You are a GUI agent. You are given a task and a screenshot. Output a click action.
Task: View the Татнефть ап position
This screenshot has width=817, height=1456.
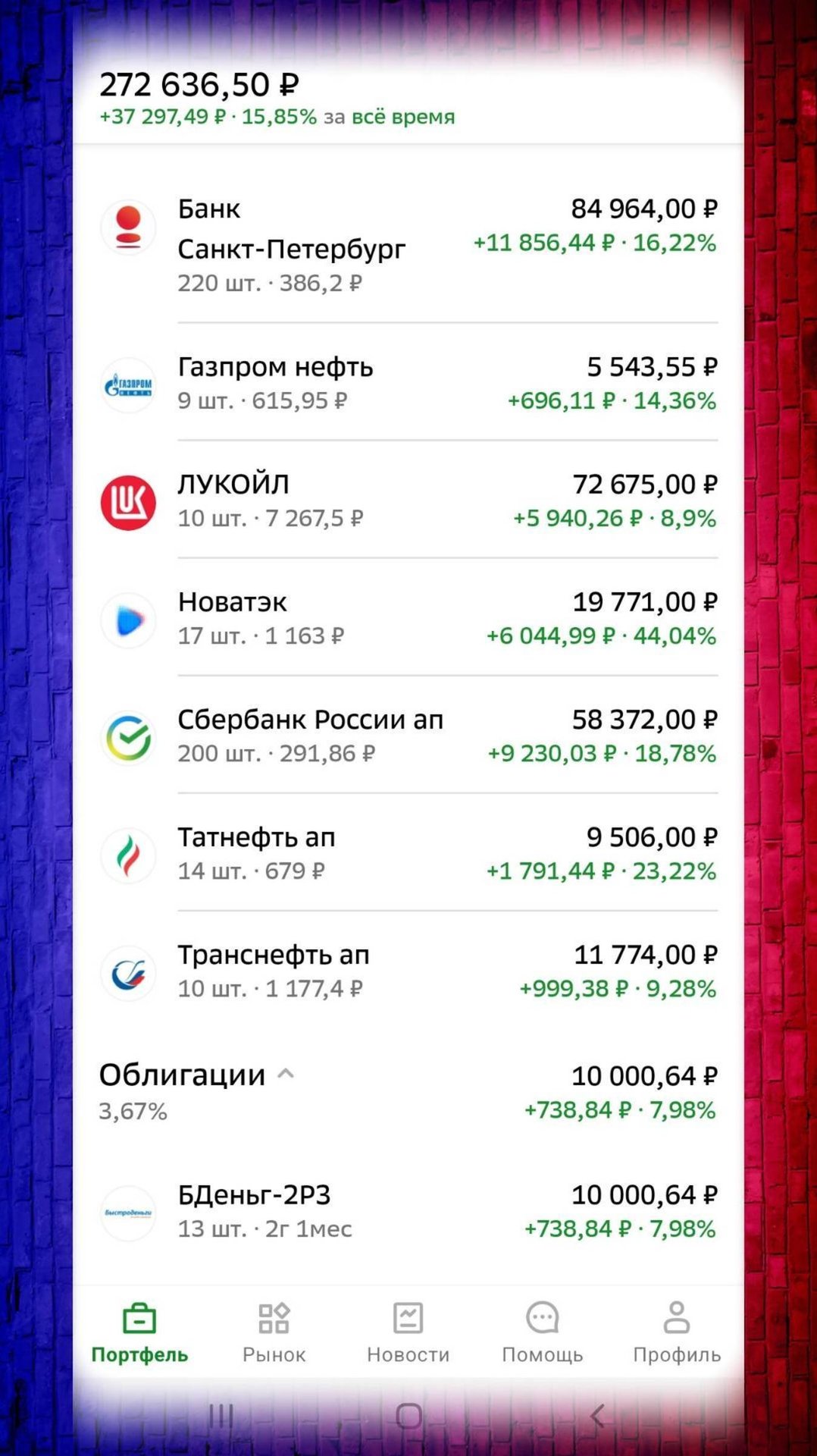coord(408,854)
